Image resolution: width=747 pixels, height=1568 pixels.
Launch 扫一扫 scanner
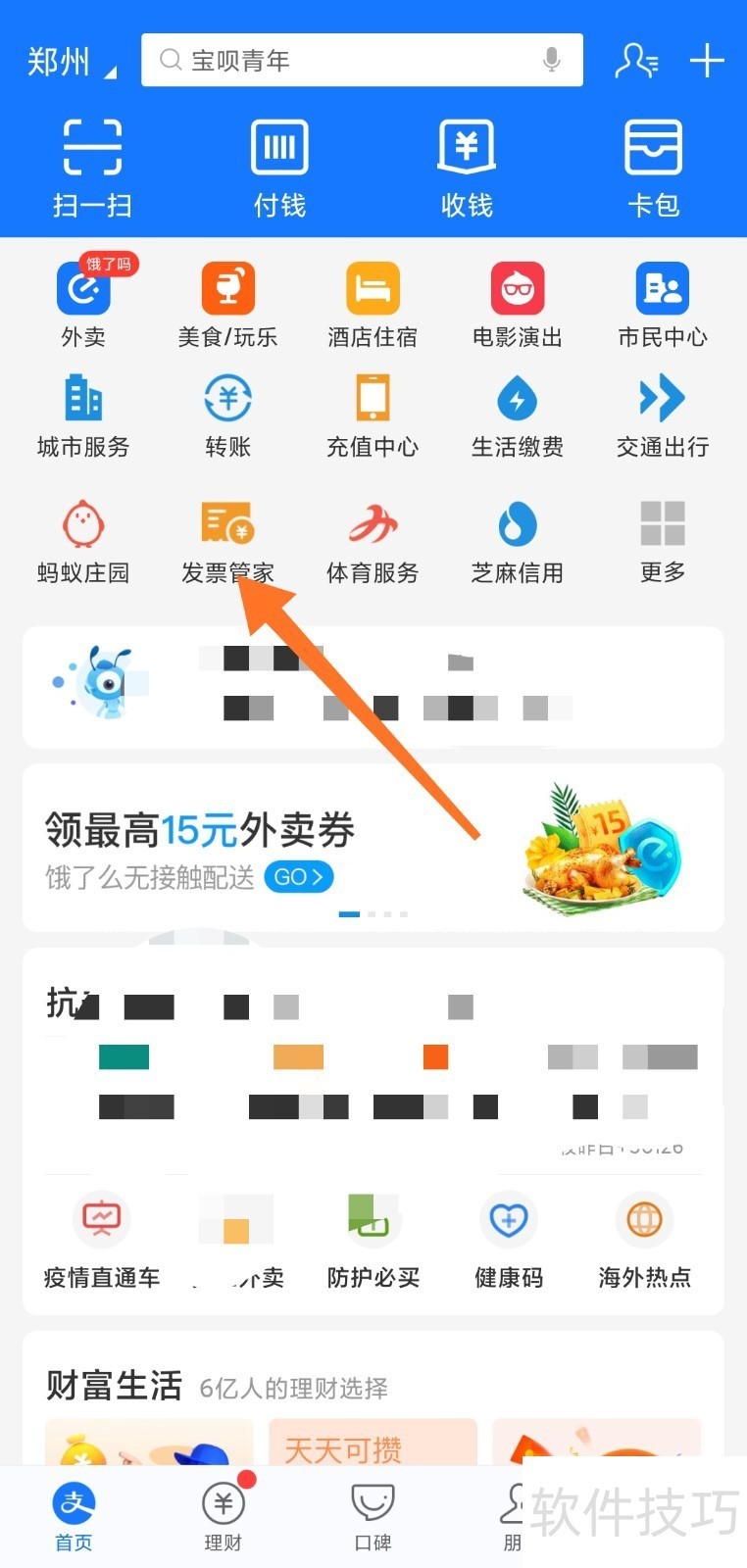[92, 169]
